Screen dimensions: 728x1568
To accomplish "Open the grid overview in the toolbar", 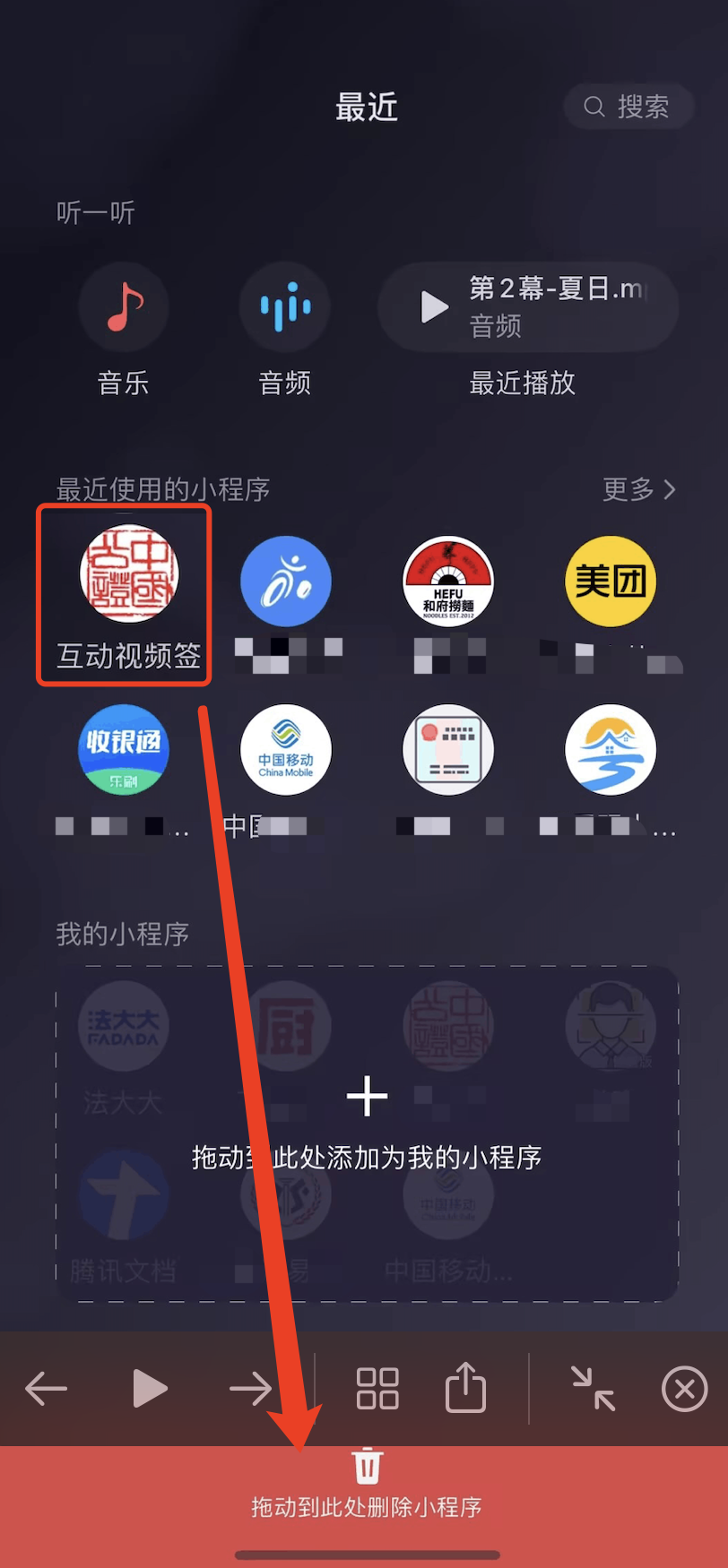I will (377, 1389).
